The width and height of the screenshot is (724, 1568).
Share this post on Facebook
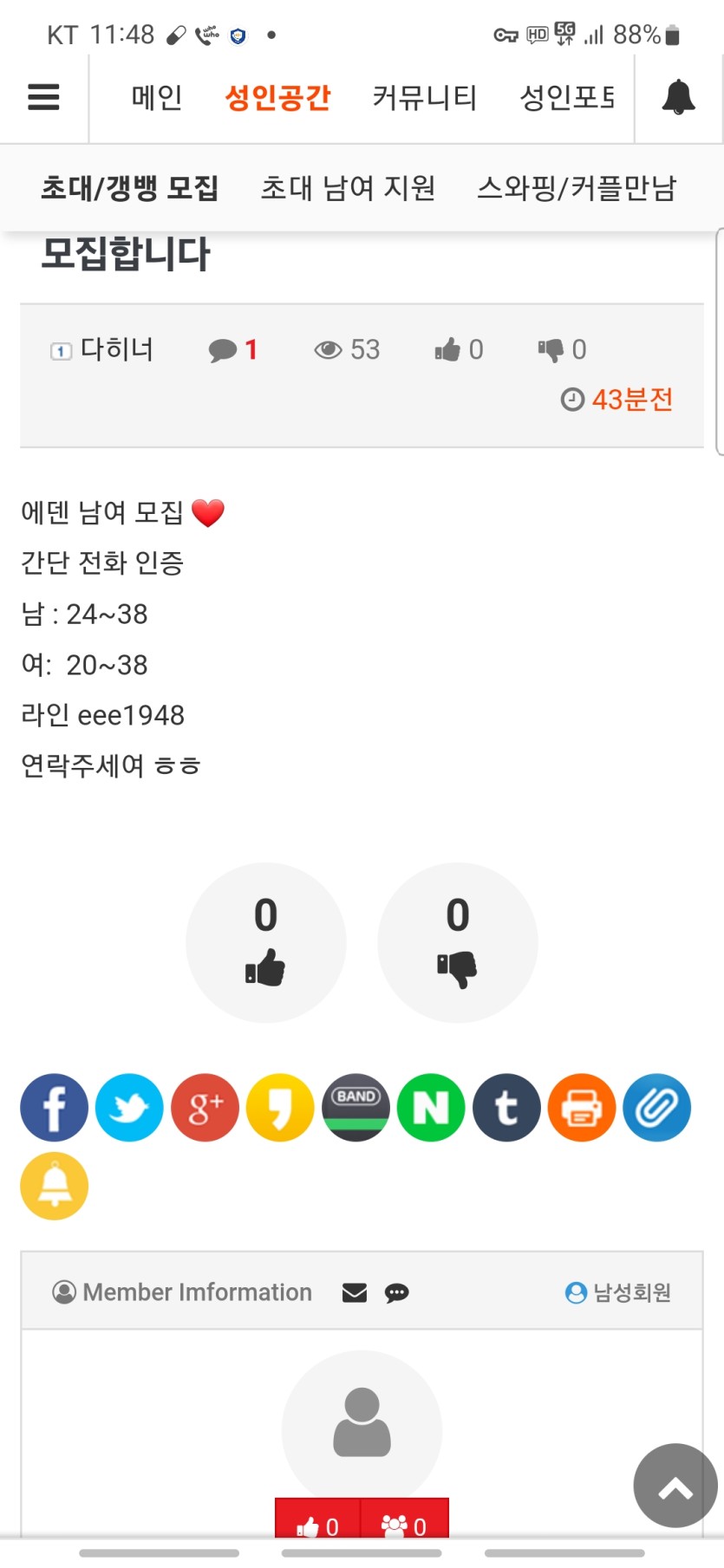54,1108
